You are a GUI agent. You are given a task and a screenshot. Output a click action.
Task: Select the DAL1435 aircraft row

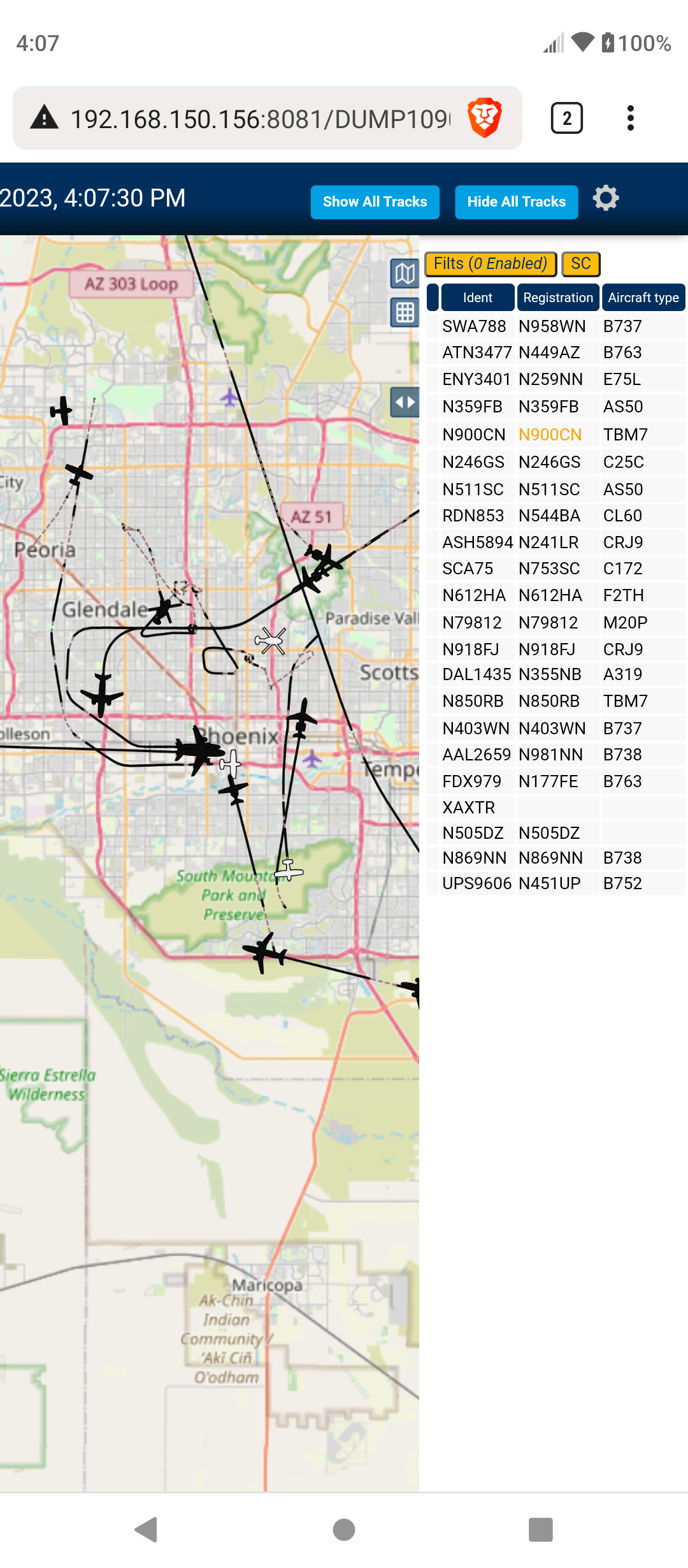coord(556,674)
